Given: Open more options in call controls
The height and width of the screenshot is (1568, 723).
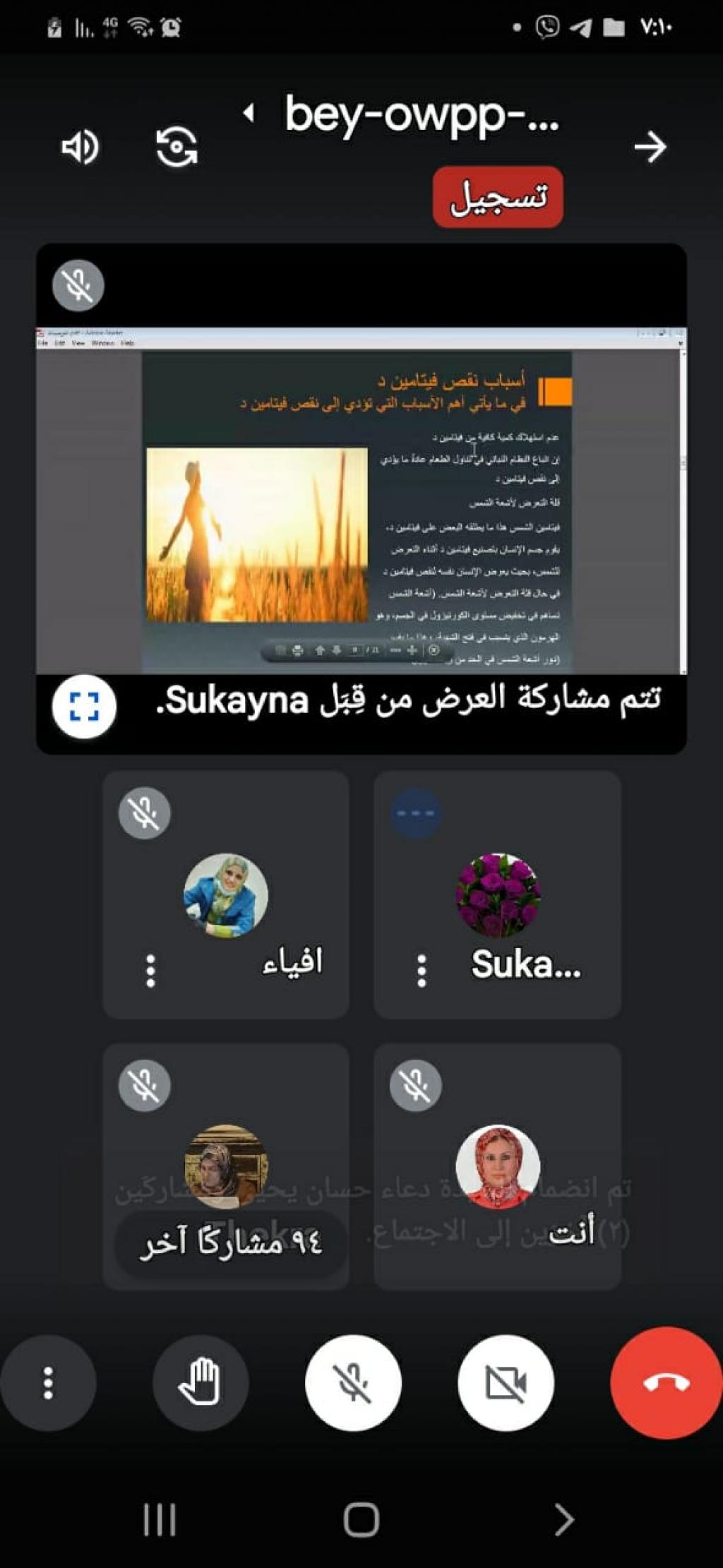Looking at the screenshot, I should pyautogui.click(x=48, y=1382).
